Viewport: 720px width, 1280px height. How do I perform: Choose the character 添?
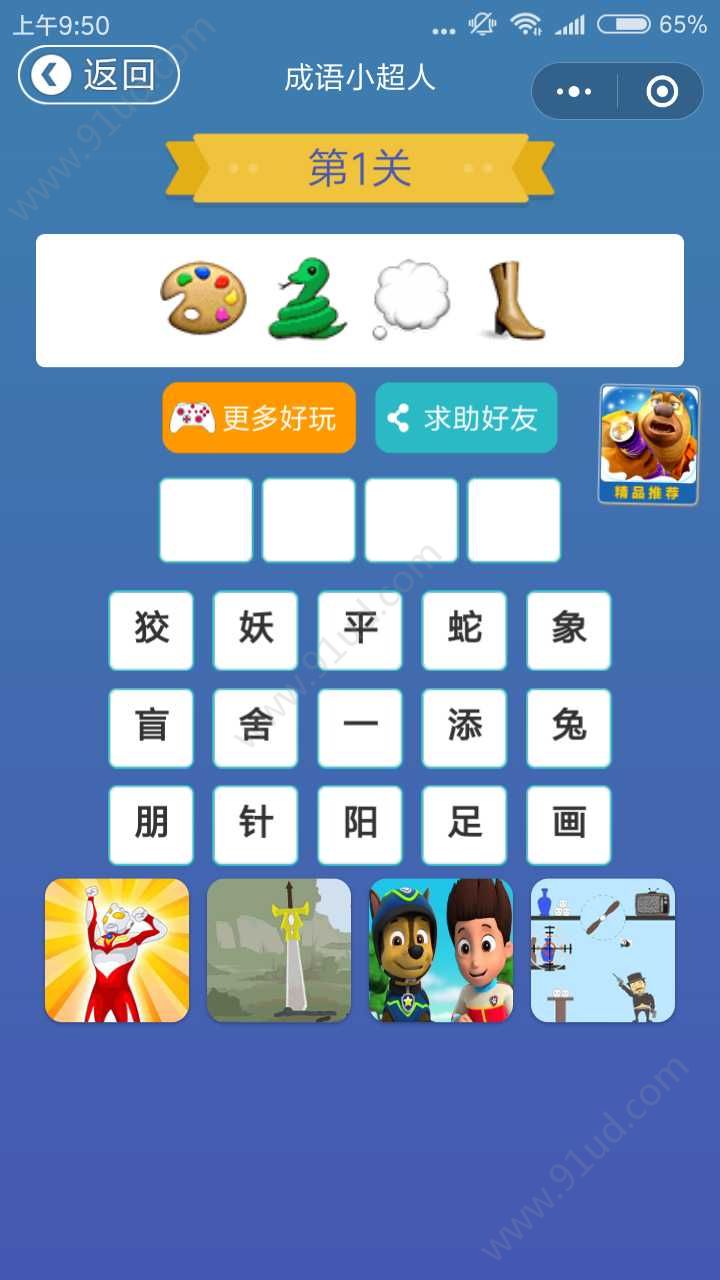tap(464, 727)
